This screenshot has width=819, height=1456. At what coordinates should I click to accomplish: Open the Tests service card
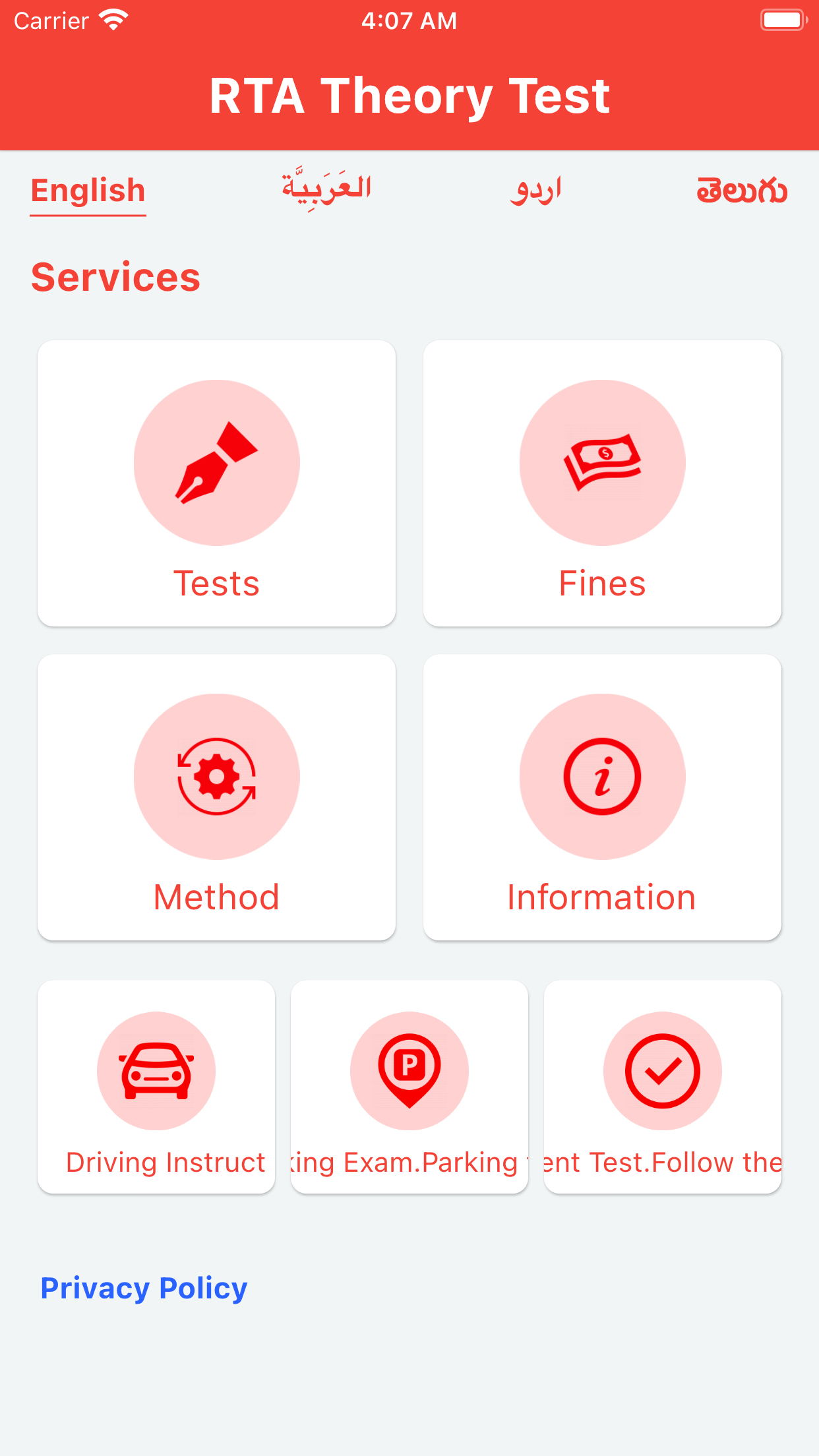(x=217, y=482)
